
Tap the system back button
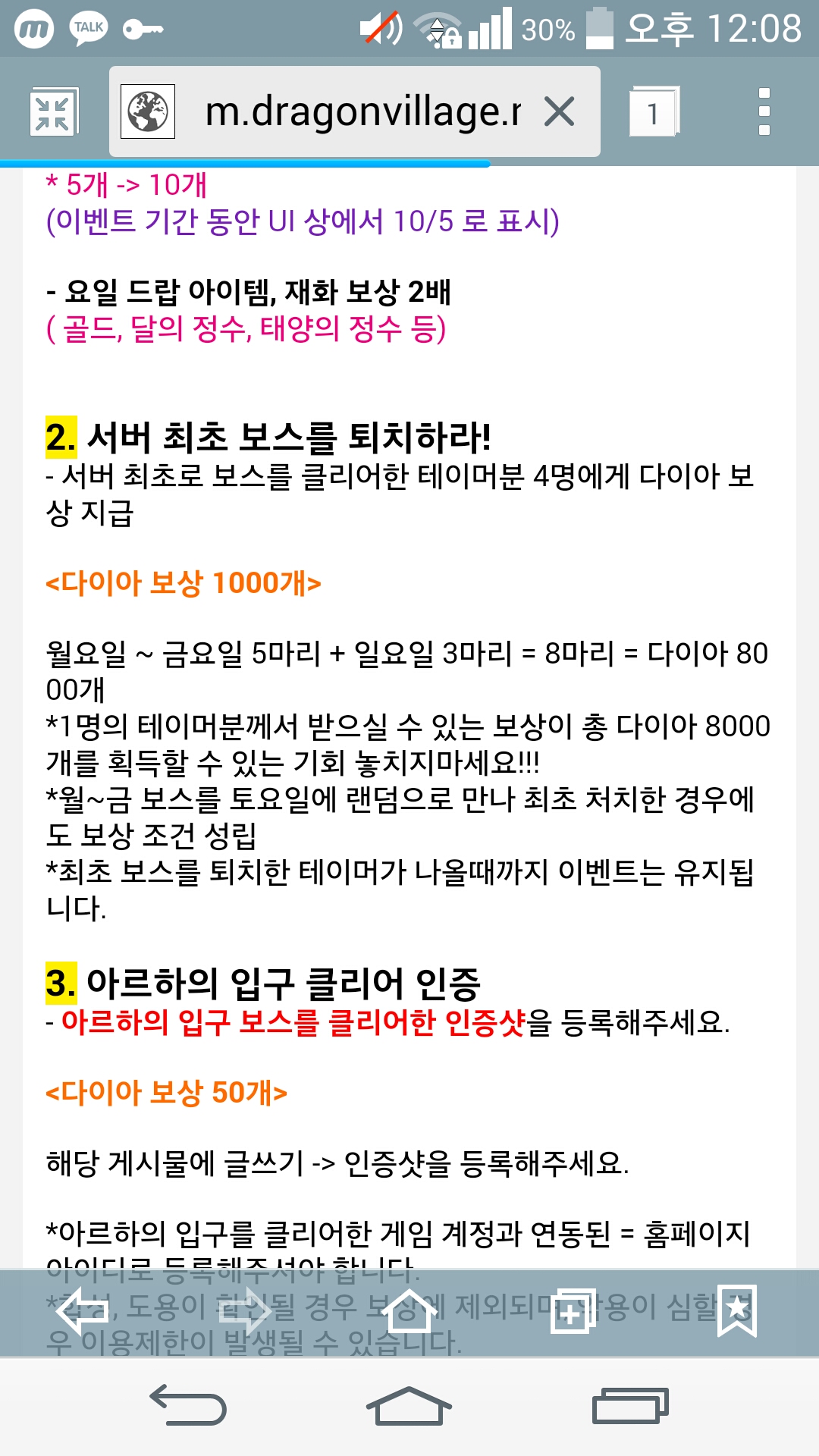(x=188, y=1406)
